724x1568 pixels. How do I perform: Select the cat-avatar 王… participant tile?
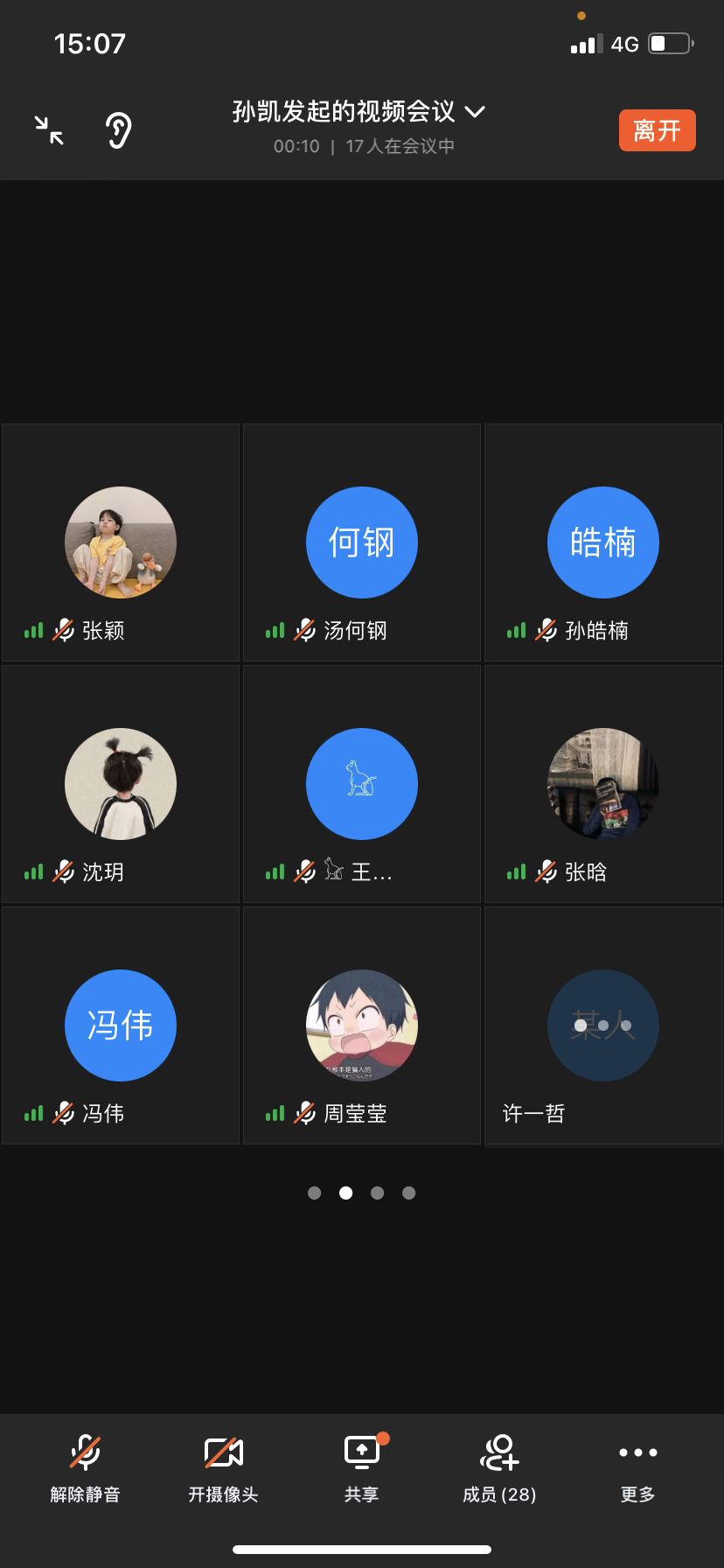pyautogui.click(x=362, y=784)
